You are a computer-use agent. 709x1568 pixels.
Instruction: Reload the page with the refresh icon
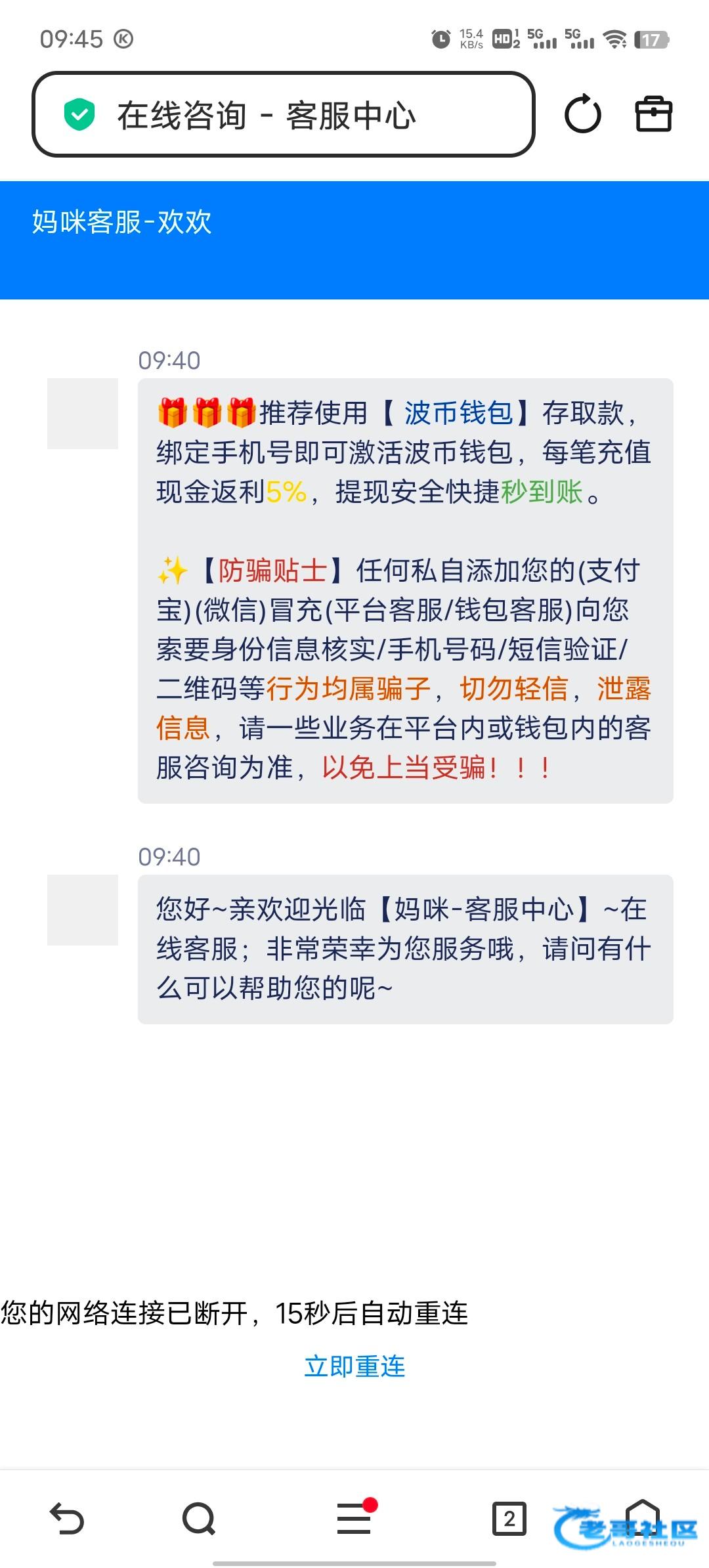click(x=582, y=115)
